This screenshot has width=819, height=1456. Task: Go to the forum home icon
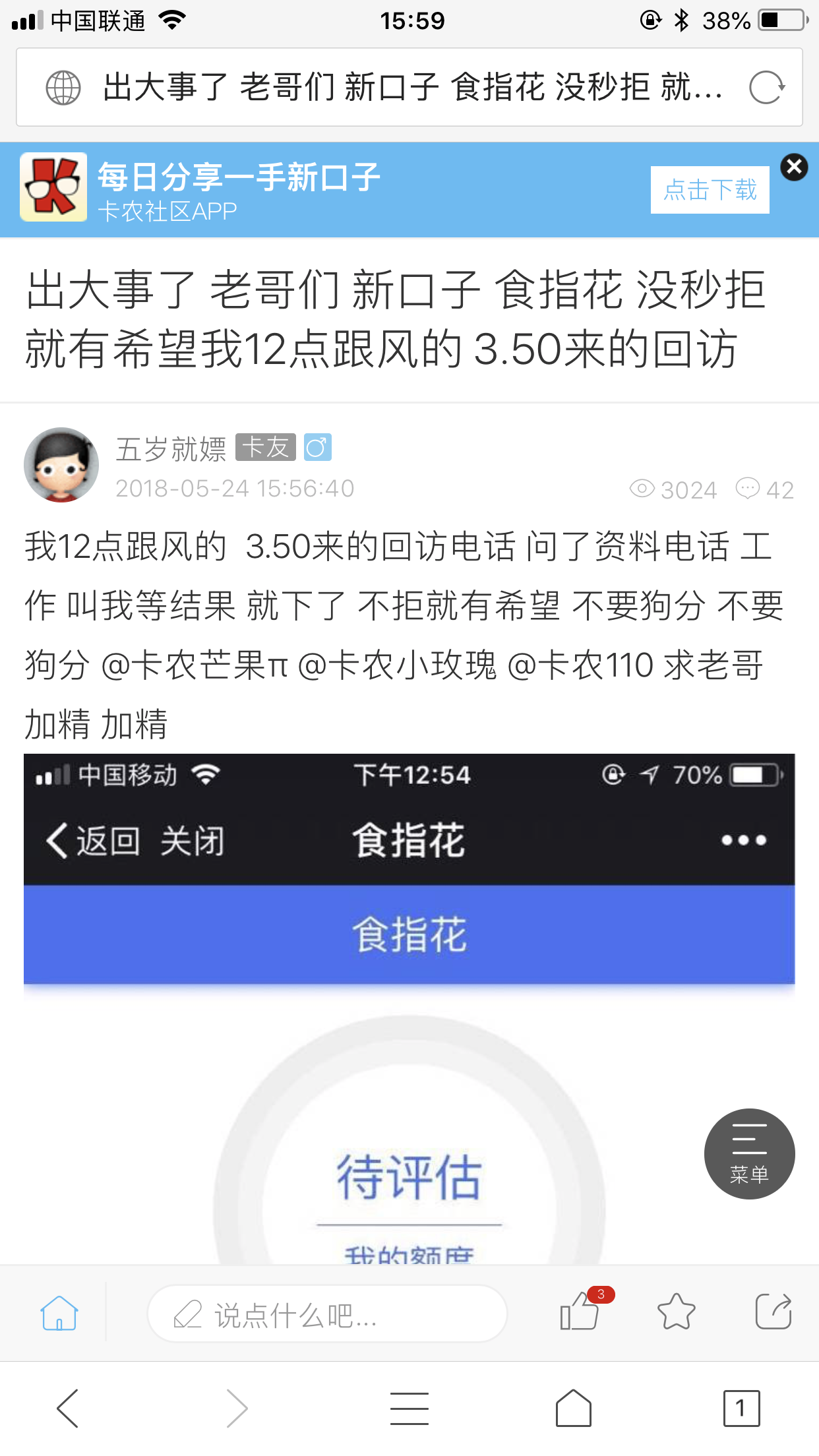(x=59, y=1313)
